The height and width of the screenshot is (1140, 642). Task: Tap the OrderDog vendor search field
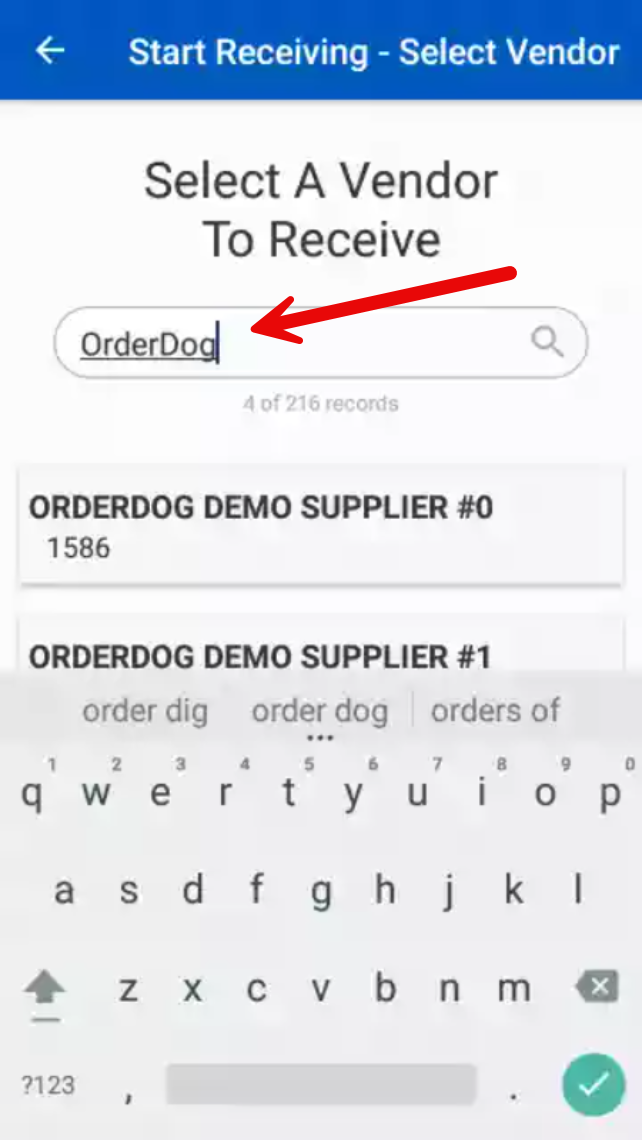(300, 343)
